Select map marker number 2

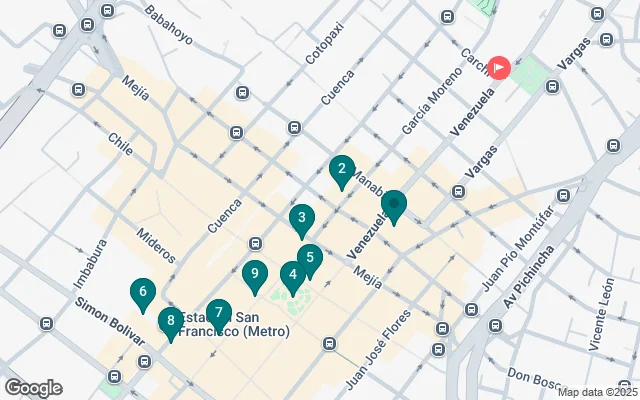(341, 170)
